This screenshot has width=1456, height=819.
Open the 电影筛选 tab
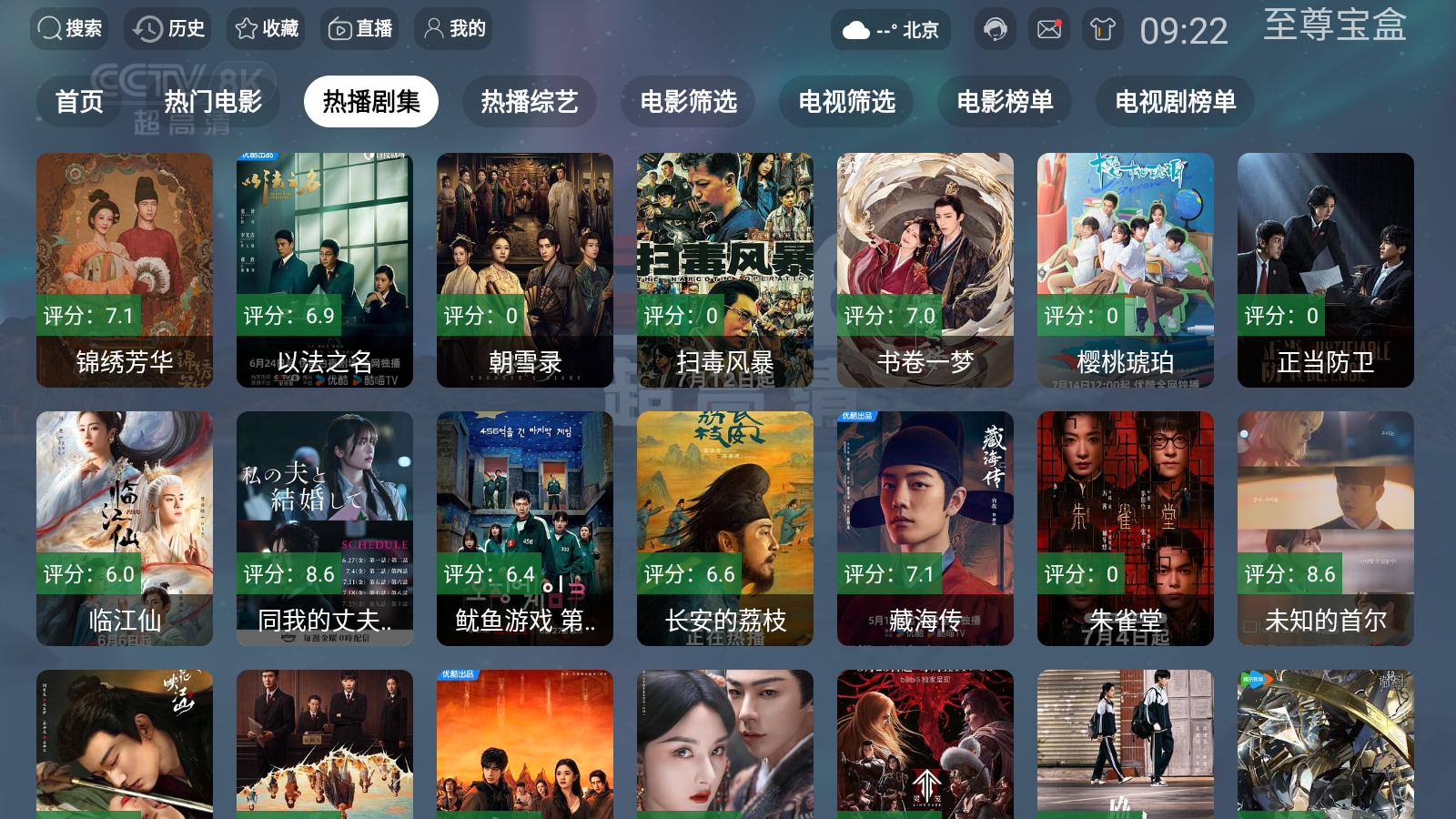688,101
